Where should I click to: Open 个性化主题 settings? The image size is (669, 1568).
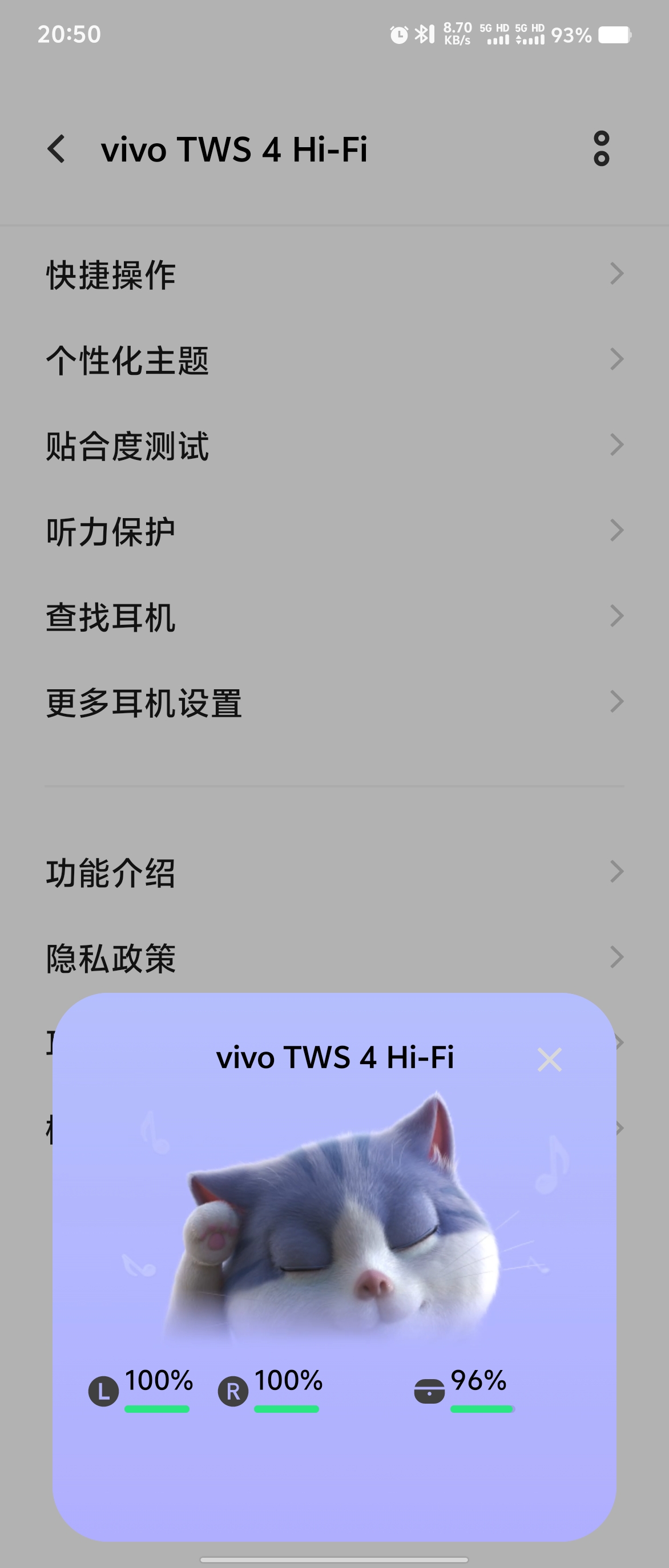[x=334, y=359]
